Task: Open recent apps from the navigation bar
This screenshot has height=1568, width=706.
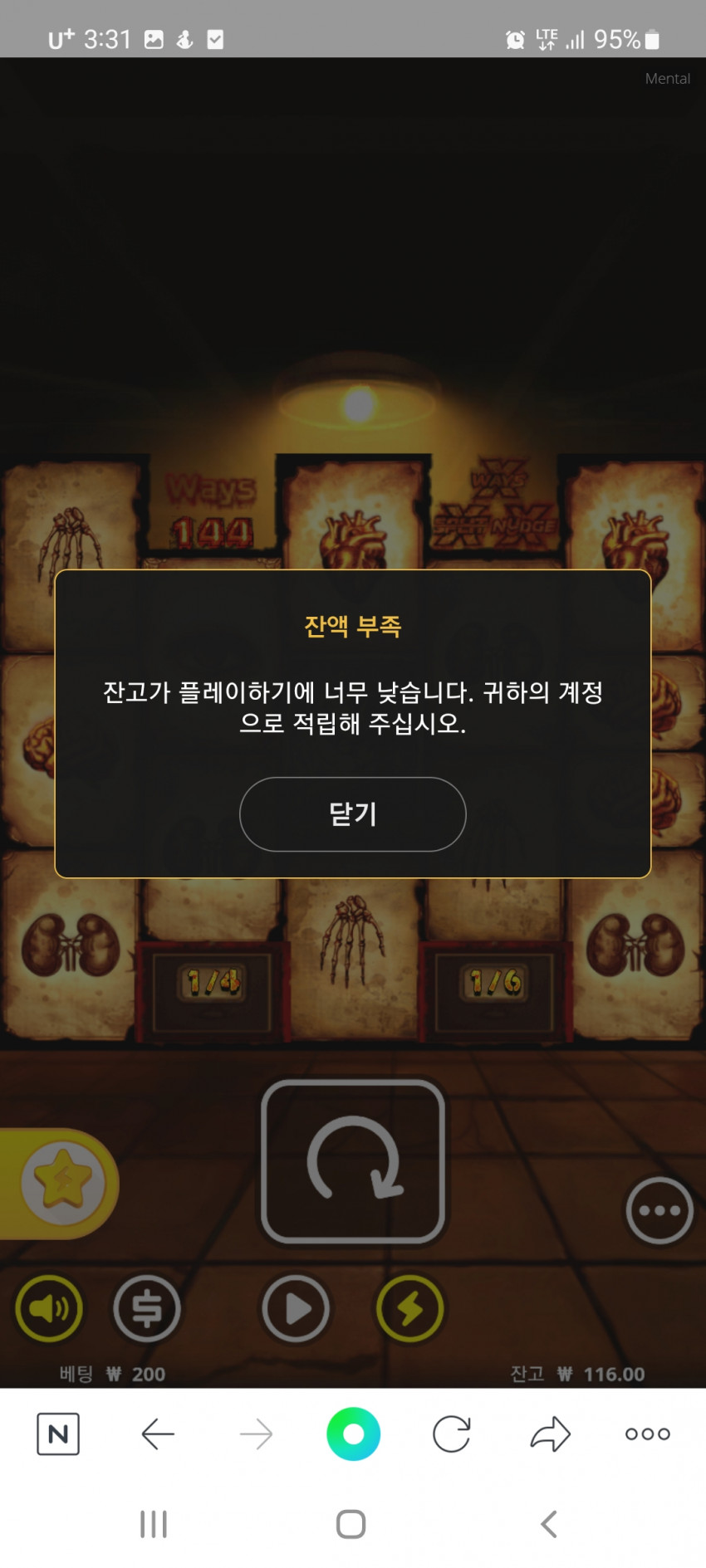Action: [x=154, y=1524]
